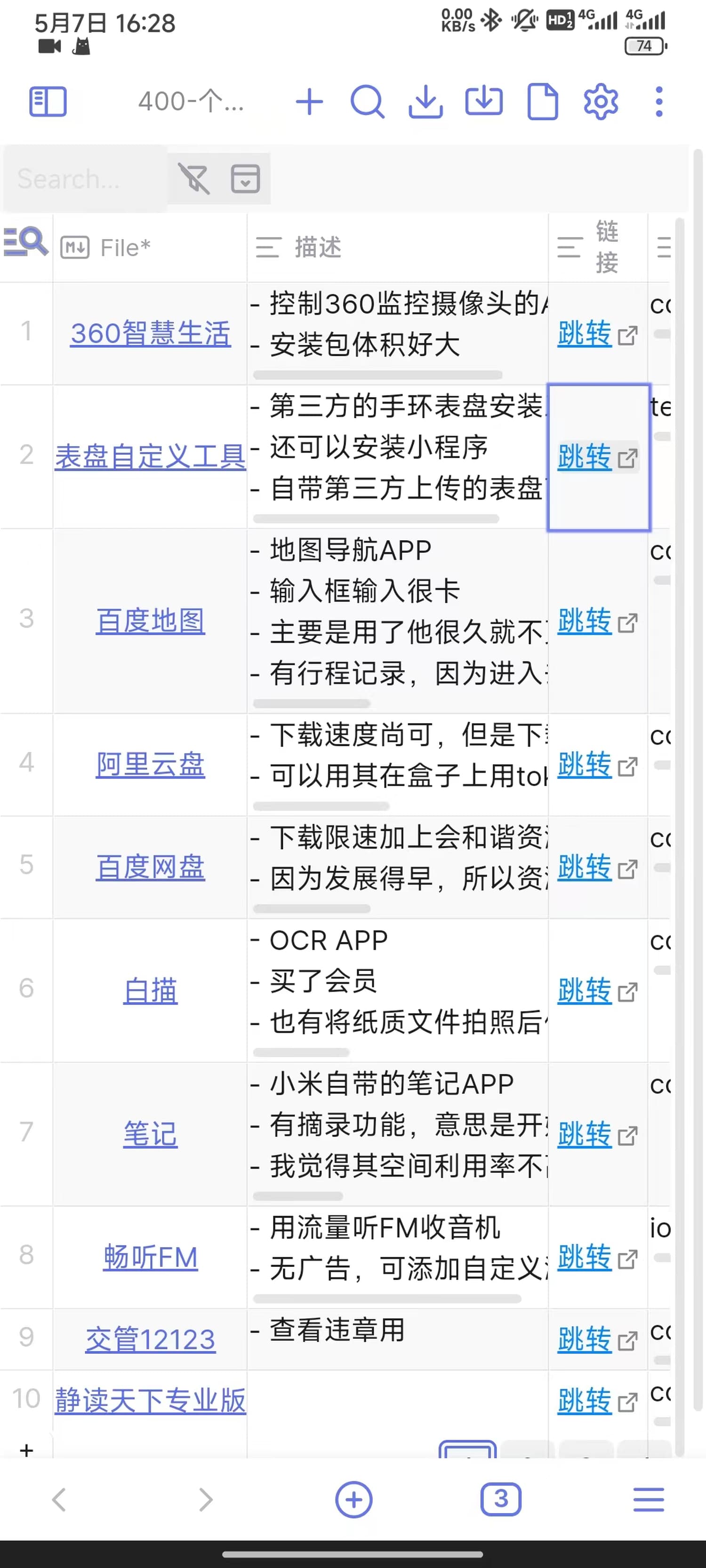706x1568 pixels.
Task: Open the 白描 file link
Action: click(x=151, y=990)
